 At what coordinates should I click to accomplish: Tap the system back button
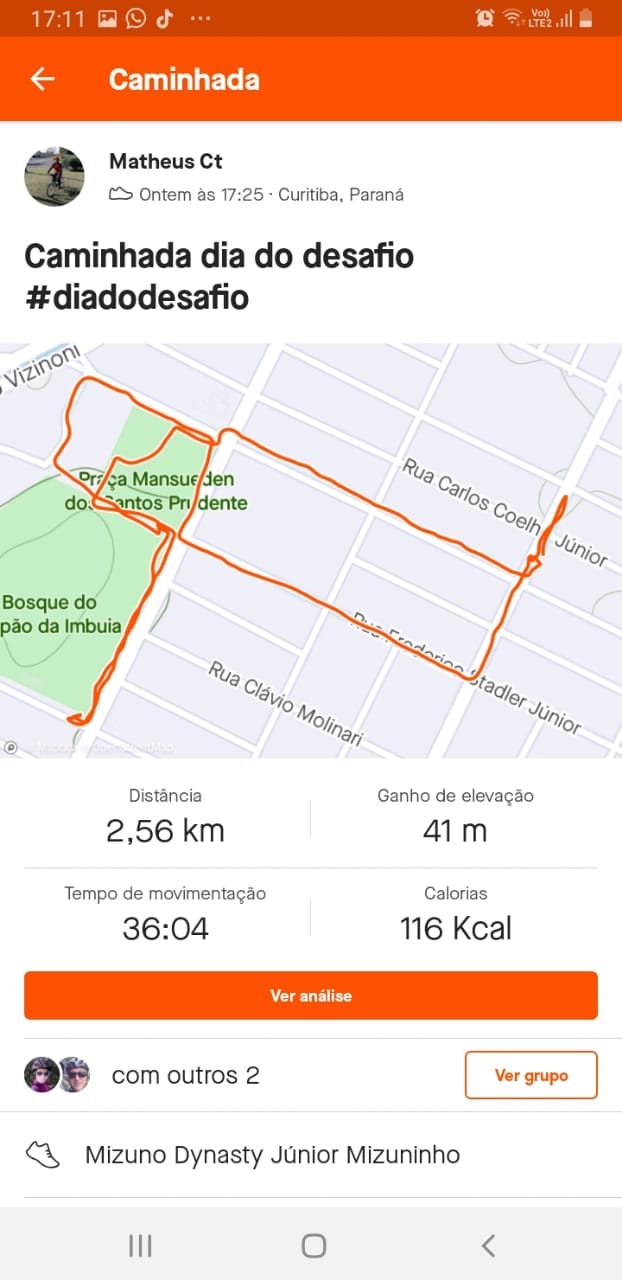click(488, 1245)
